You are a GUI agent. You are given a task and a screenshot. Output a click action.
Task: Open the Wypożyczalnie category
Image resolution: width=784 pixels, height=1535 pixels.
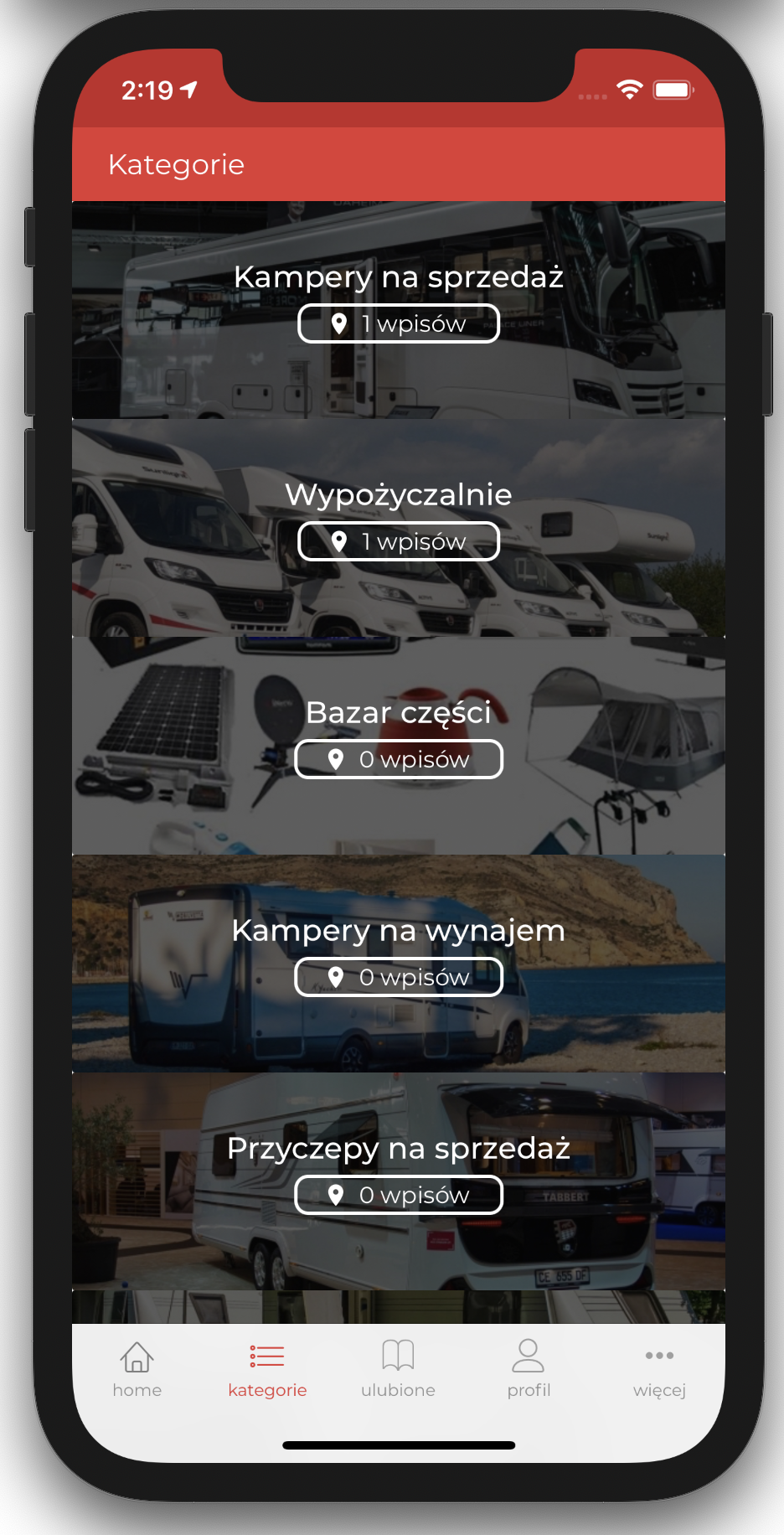click(398, 526)
